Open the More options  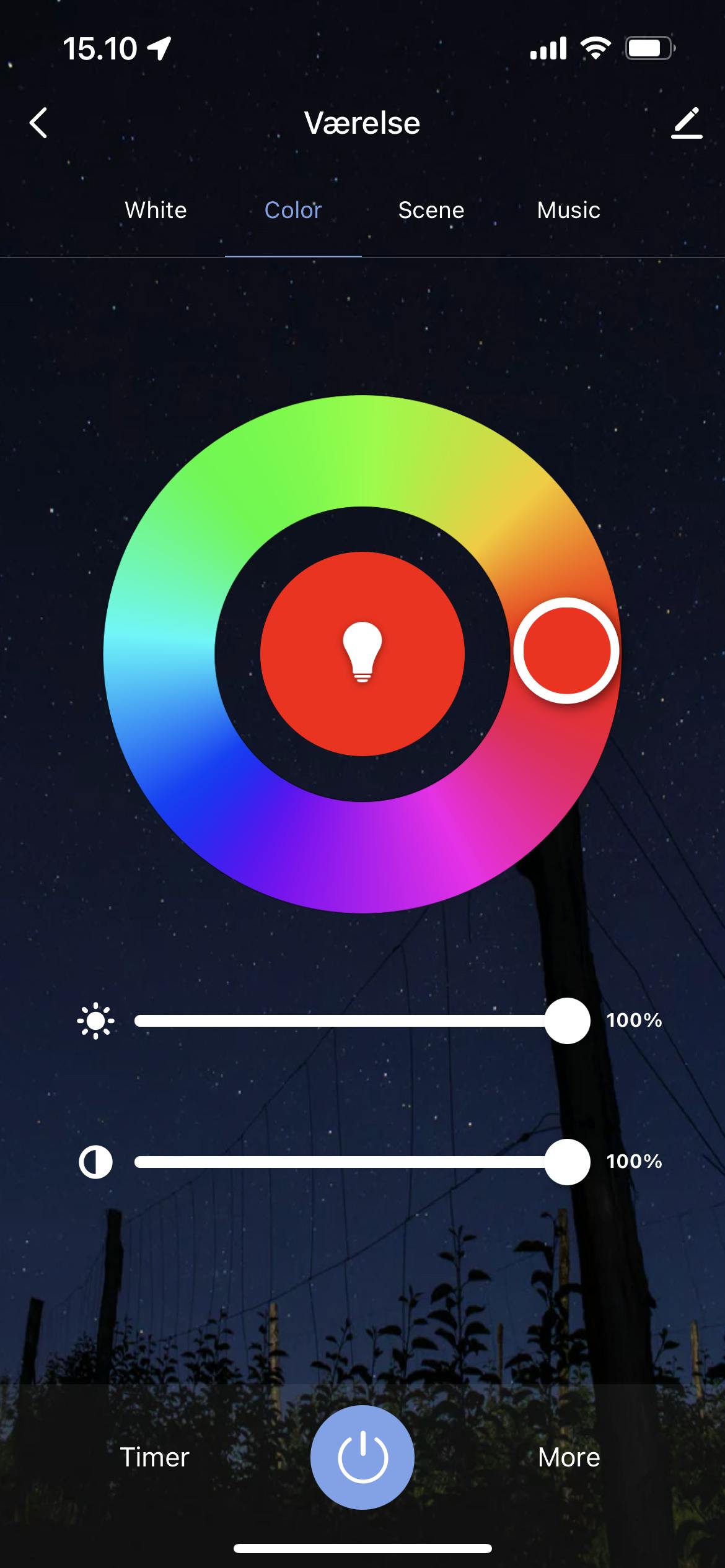click(569, 1457)
